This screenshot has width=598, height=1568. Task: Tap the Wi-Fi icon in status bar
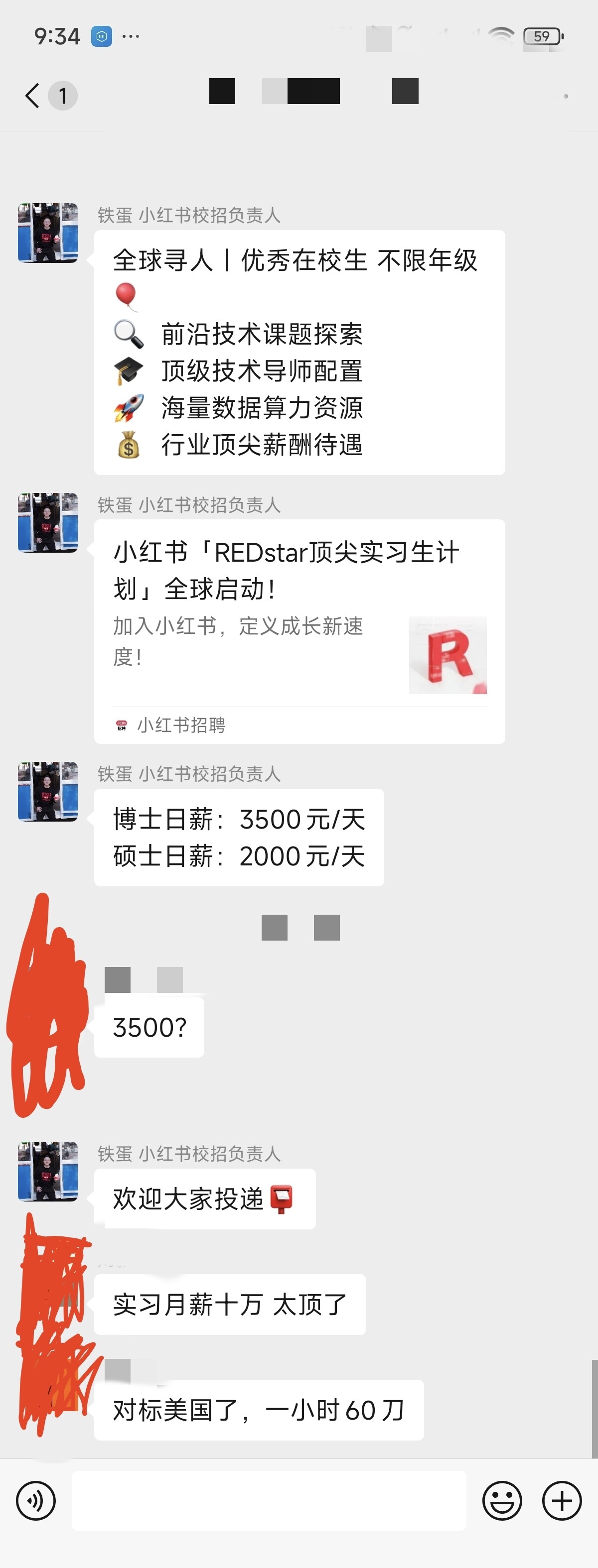(x=501, y=35)
